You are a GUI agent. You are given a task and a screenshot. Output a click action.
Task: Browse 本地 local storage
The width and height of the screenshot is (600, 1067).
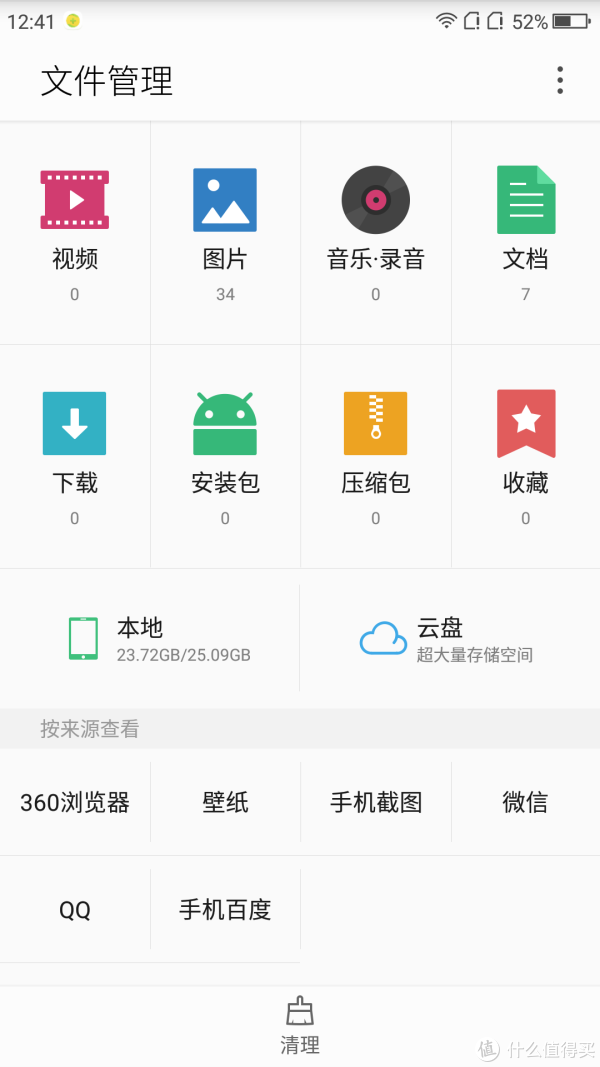pos(150,638)
